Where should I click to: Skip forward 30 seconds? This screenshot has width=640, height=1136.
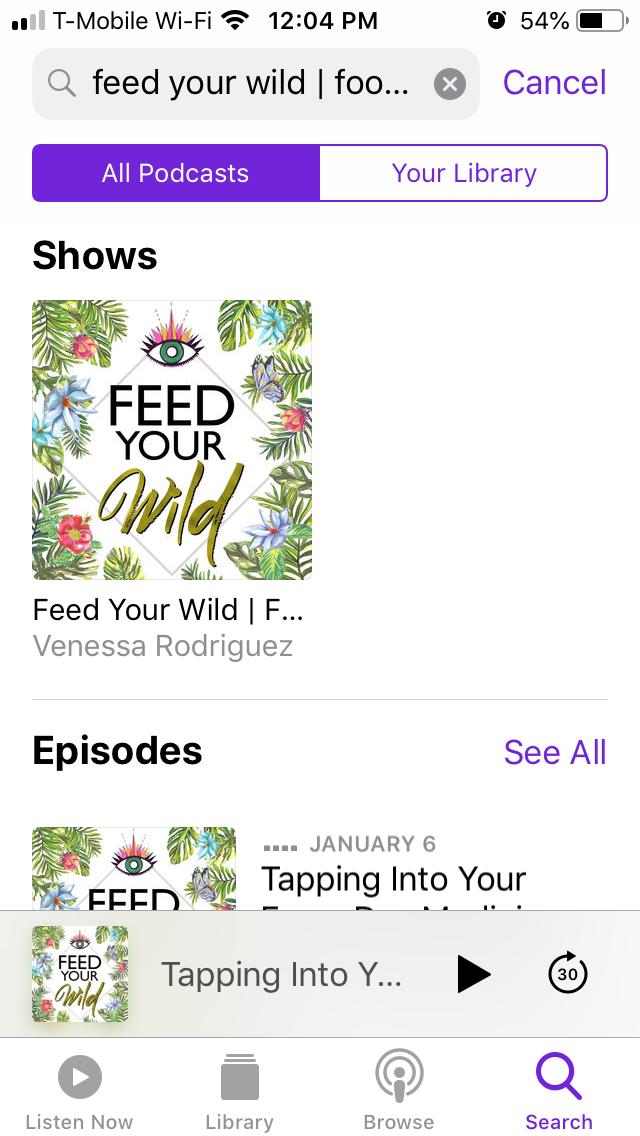(x=568, y=973)
